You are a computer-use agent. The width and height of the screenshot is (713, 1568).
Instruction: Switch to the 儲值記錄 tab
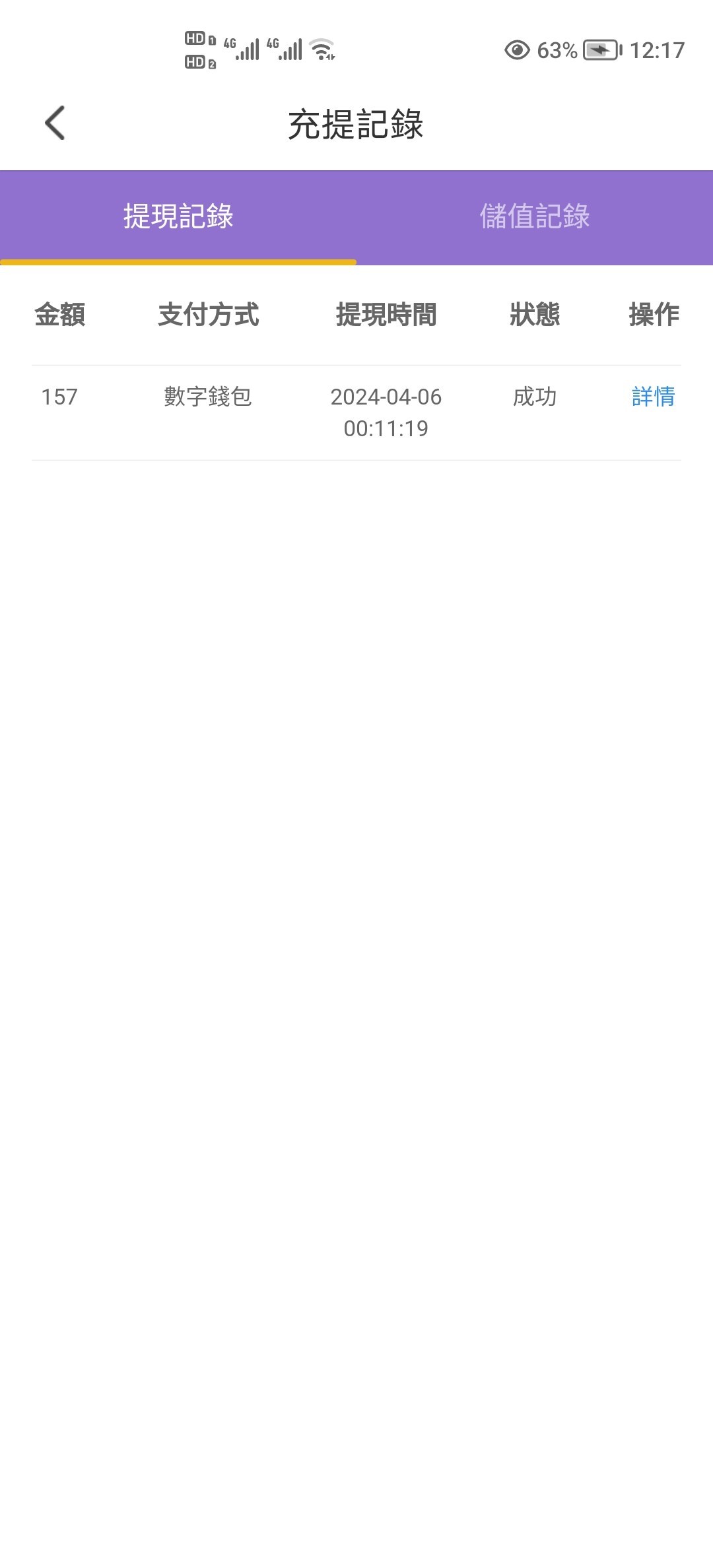[x=534, y=217]
